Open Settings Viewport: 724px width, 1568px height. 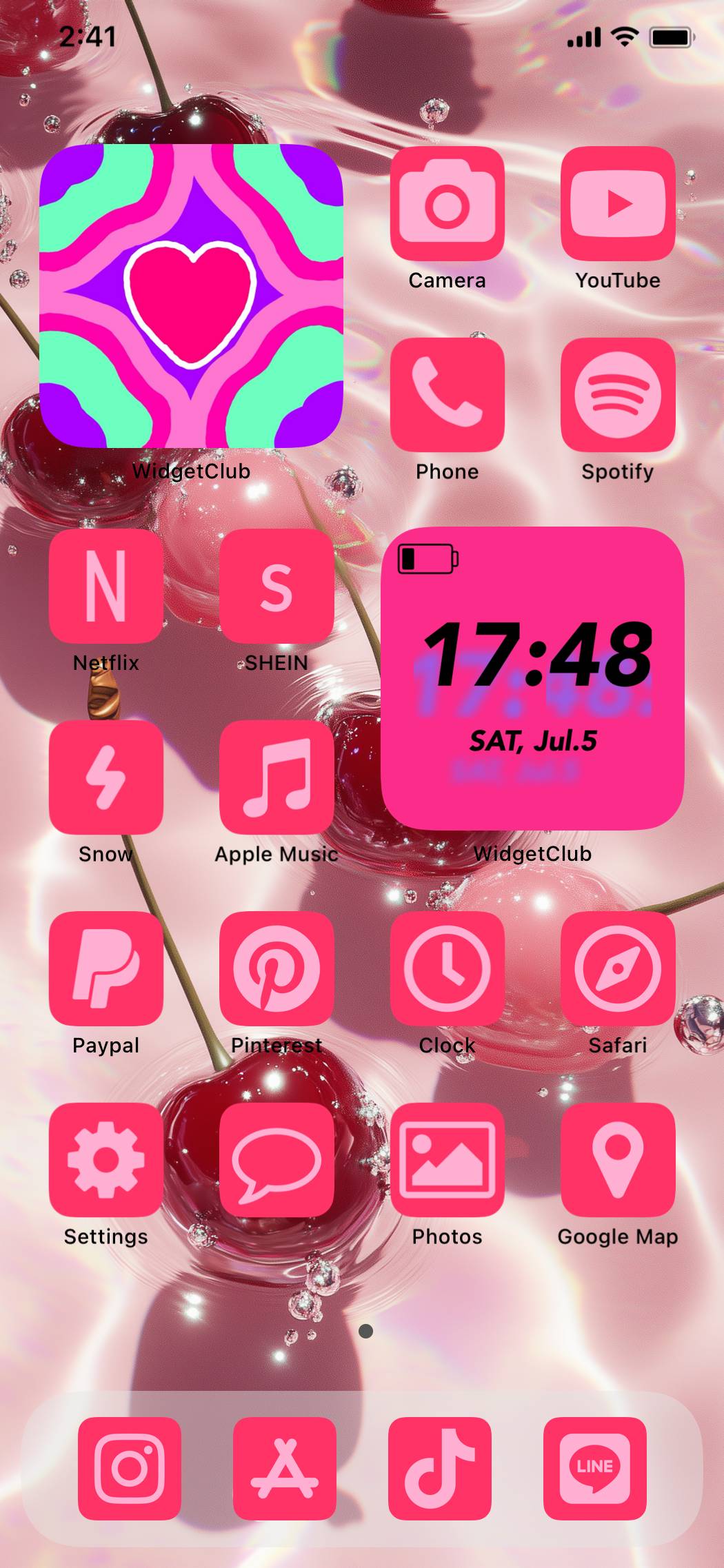point(106,1160)
